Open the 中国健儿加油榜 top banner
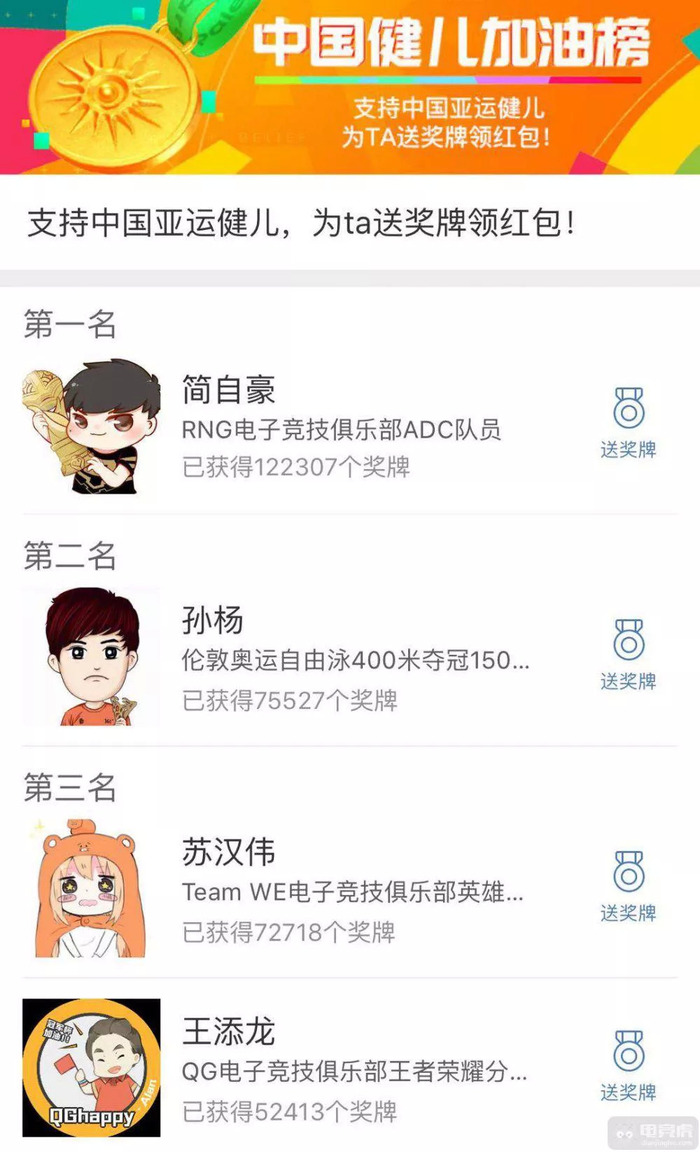The image size is (700, 1152). click(x=350, y=87)
